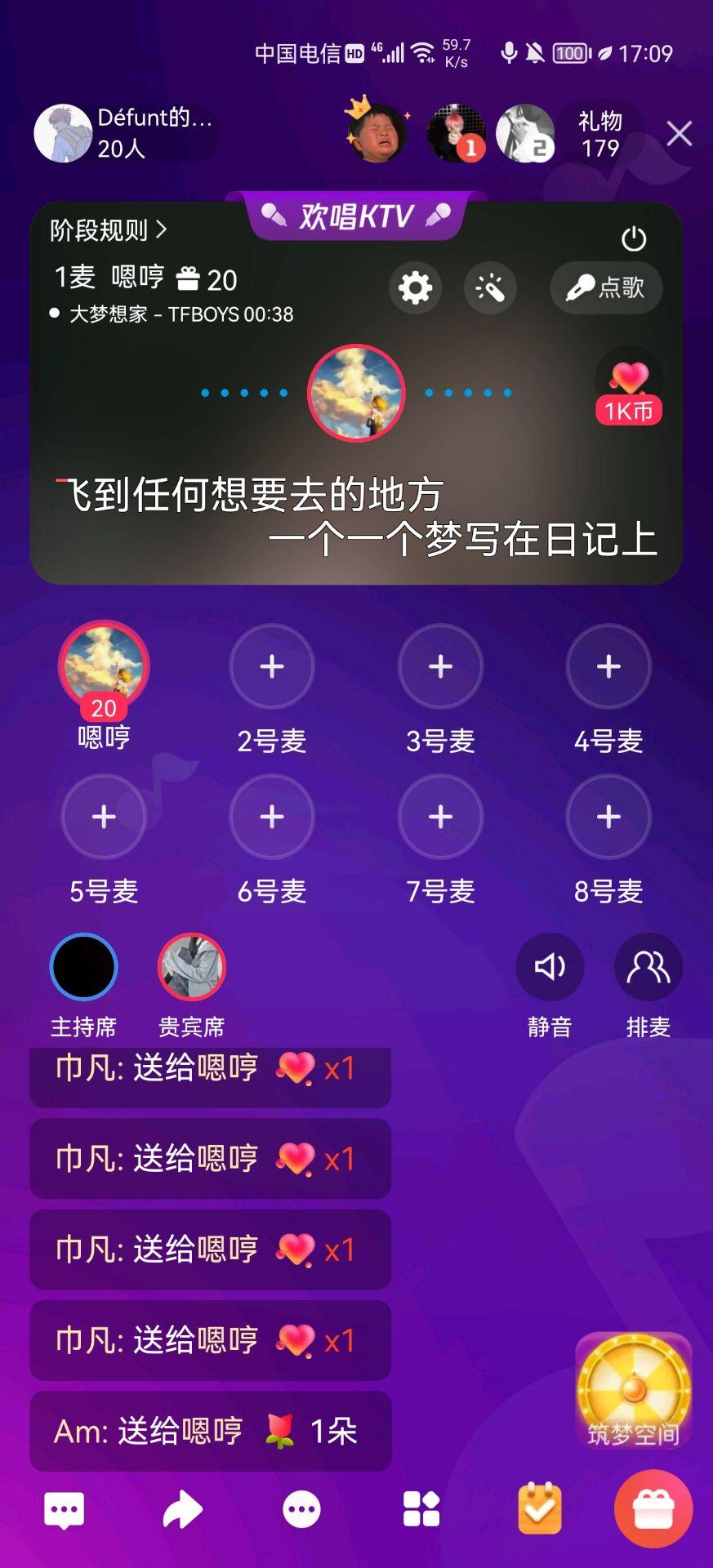Open KTV settings gear

415,287
